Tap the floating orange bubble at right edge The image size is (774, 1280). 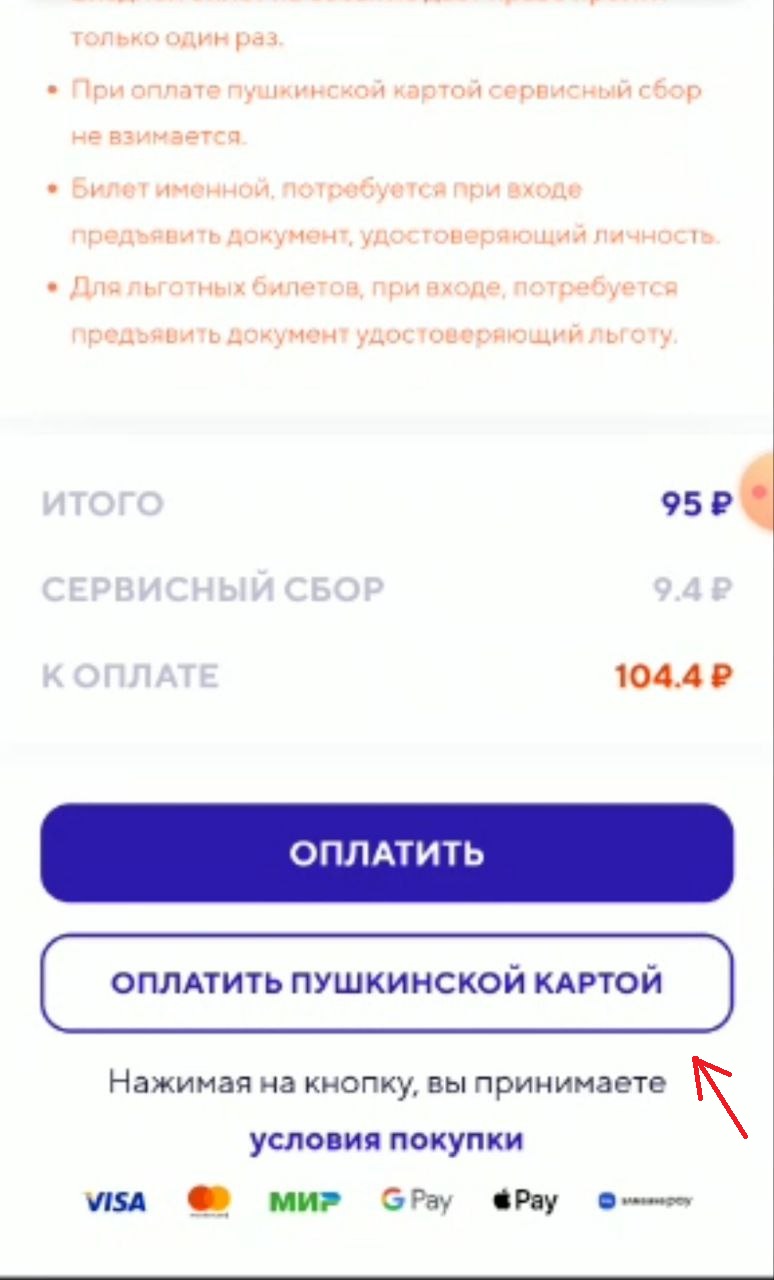tap(758, 493)
